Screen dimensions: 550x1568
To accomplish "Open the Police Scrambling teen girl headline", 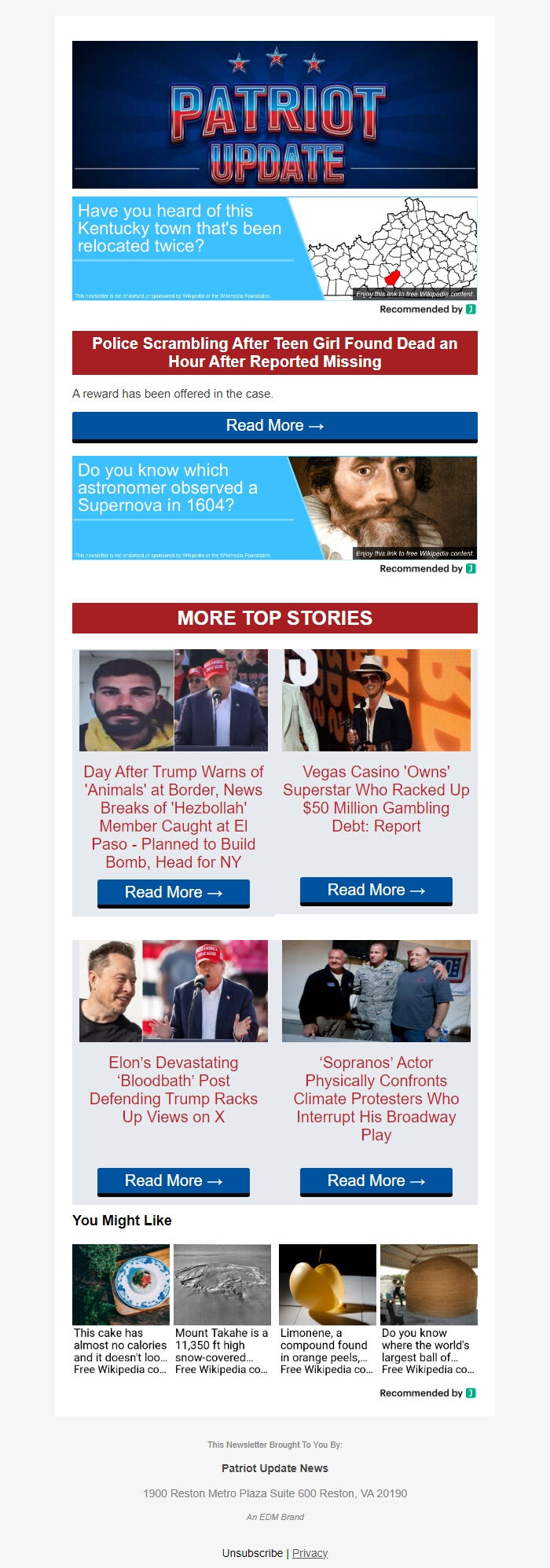I will [x=274, y=353].
